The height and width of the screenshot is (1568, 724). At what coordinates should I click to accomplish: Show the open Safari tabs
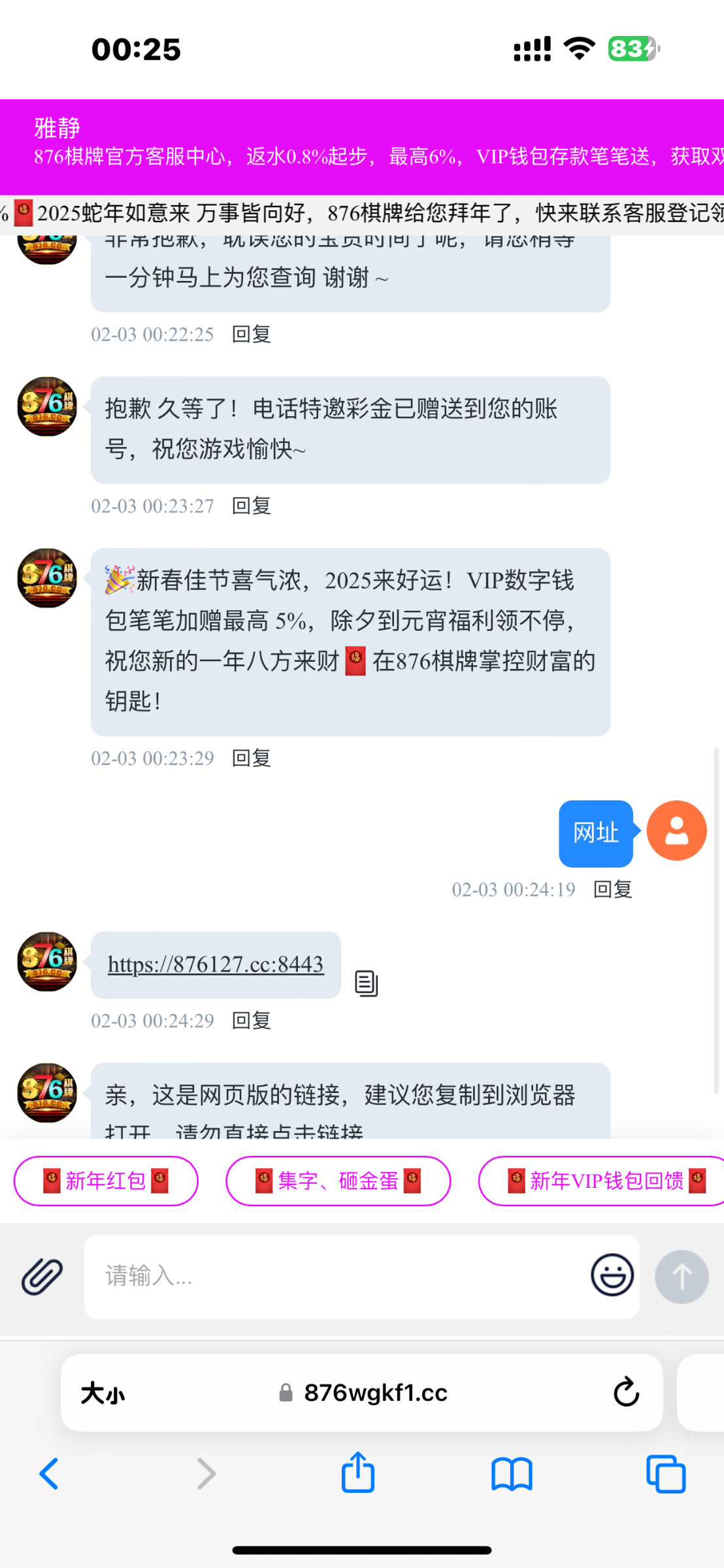tap(666, 1474)
